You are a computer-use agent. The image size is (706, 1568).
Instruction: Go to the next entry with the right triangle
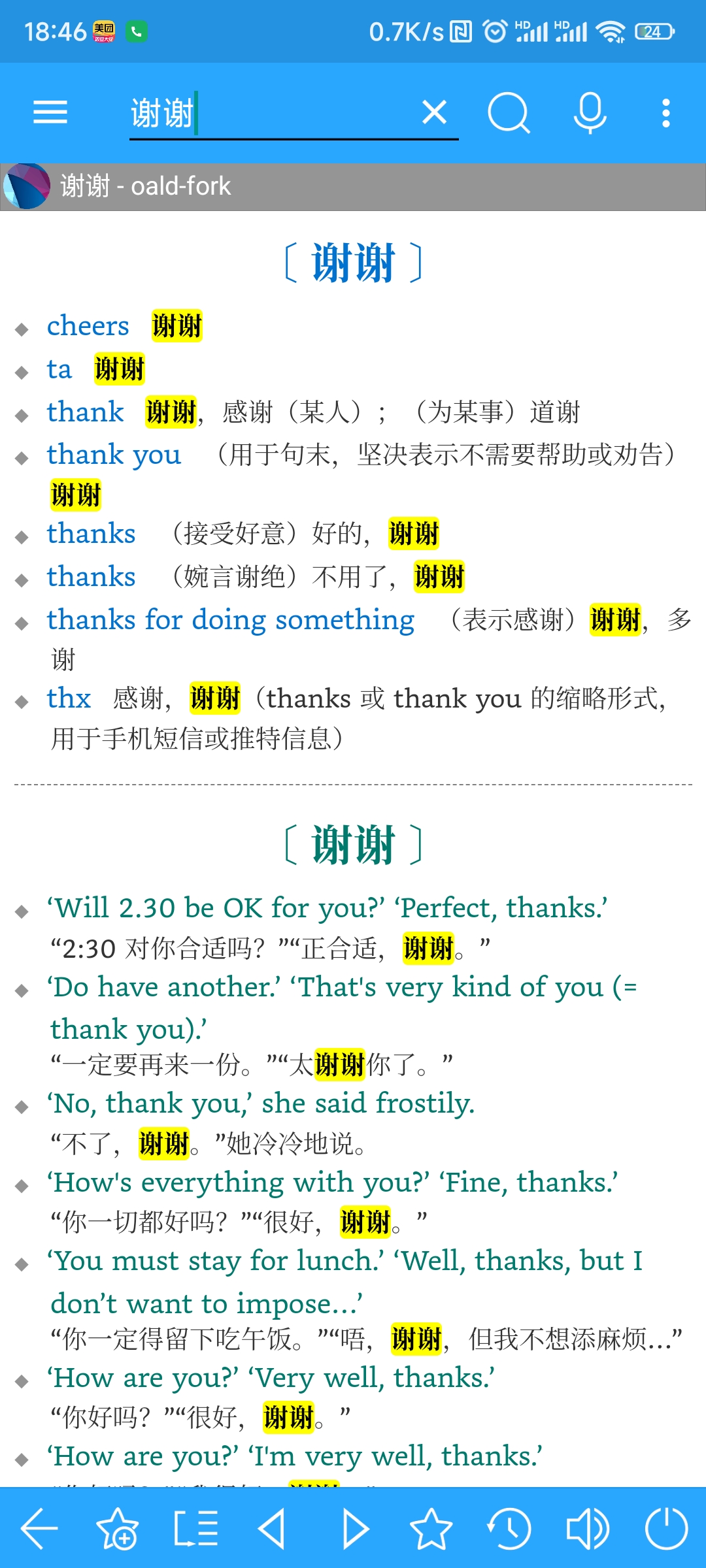pyautogui.click(x=355, y=1529)
